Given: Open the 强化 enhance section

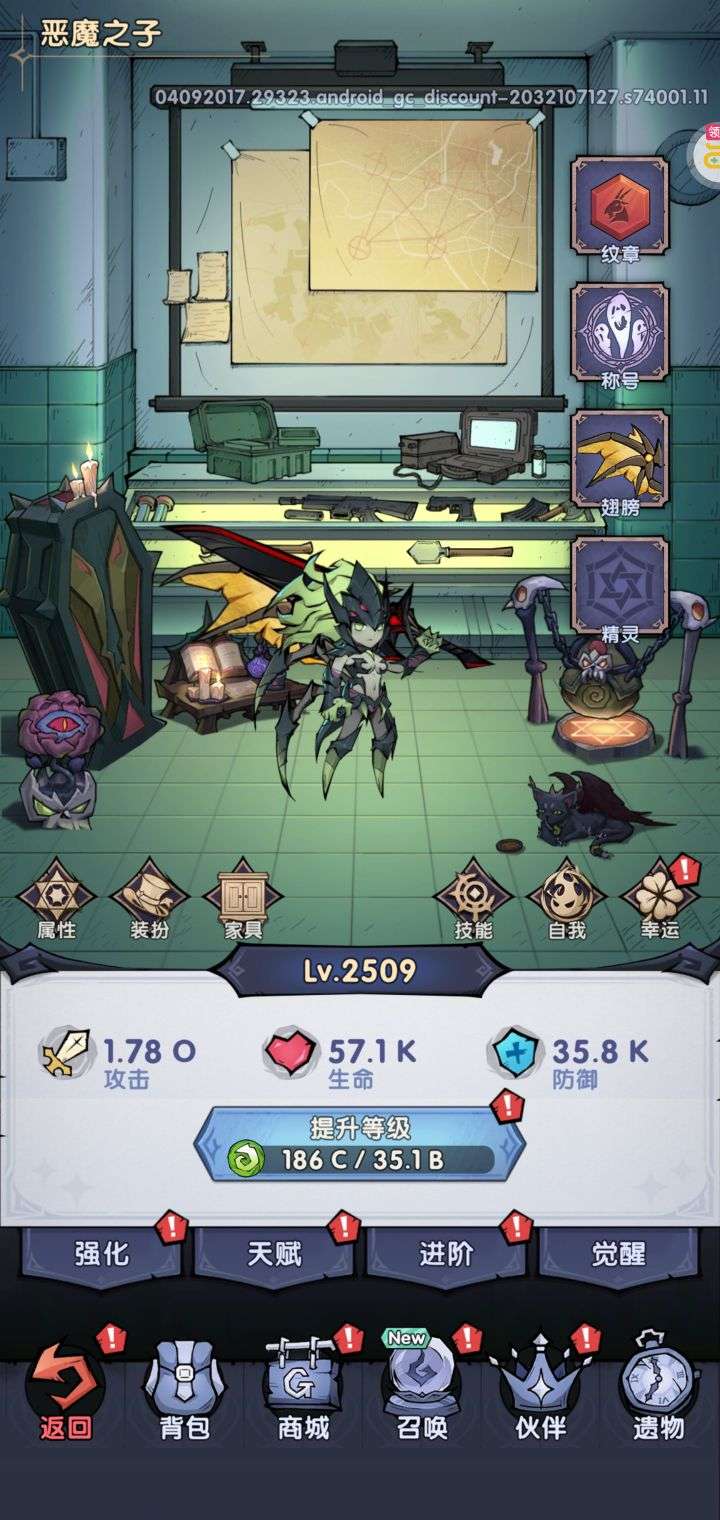Looking at the screenshot, I should [101, 1253].
